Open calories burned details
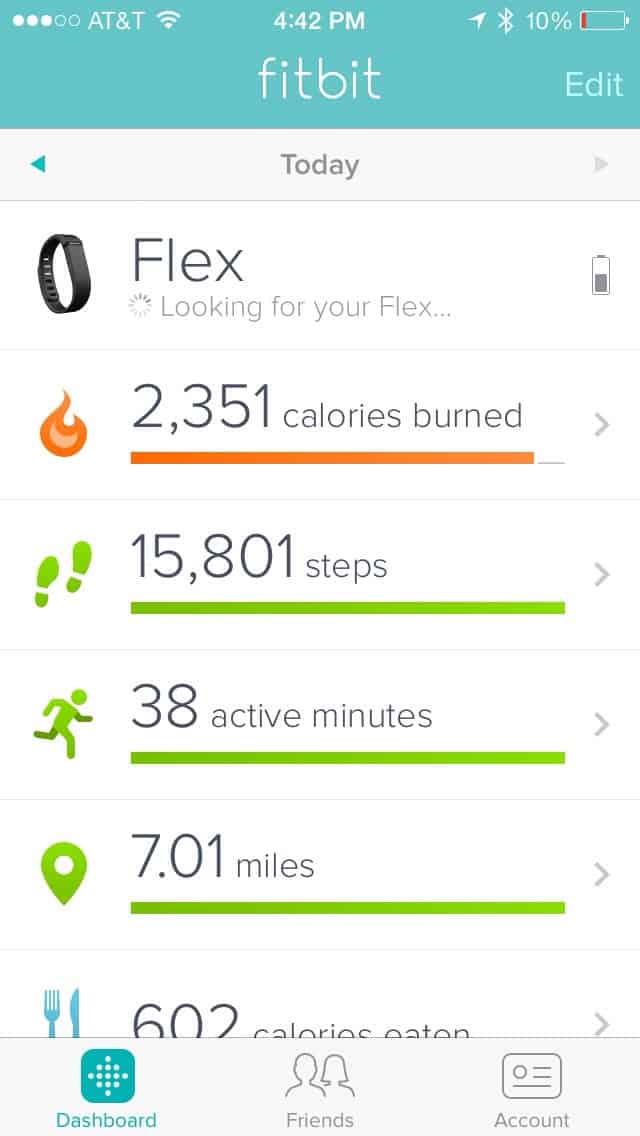Screen dimensions: 640x1136 [x=320, y=425]
